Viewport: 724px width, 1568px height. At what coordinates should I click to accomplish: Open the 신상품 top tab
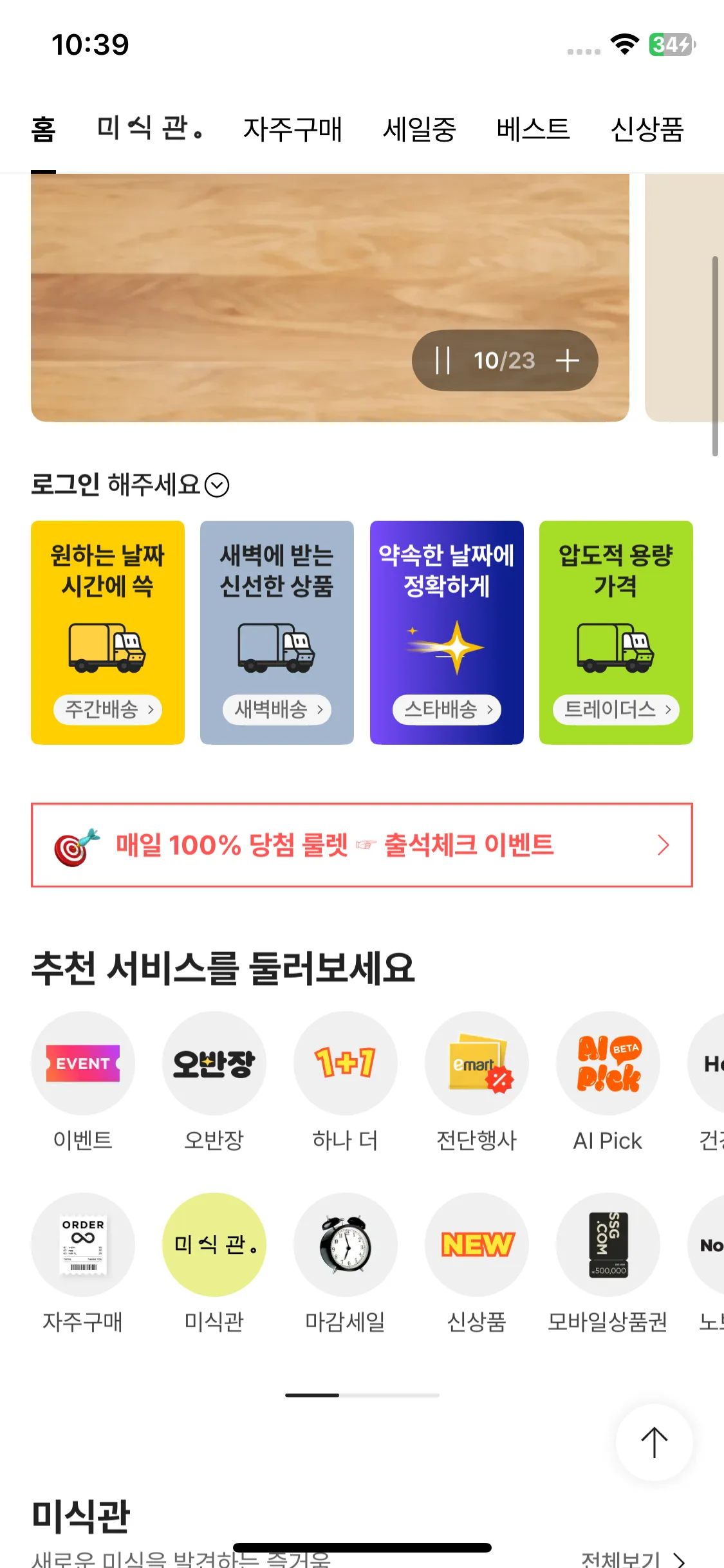[647, 129]
